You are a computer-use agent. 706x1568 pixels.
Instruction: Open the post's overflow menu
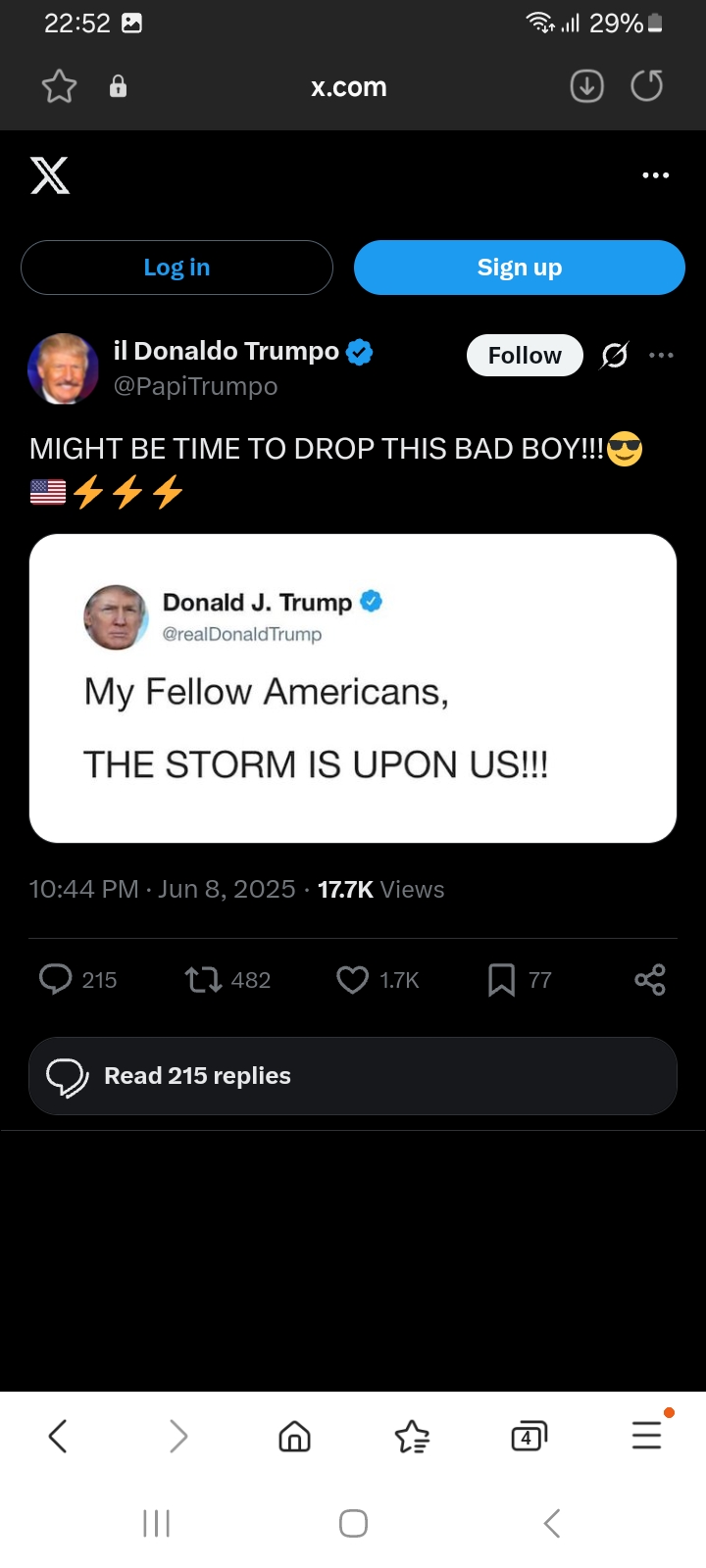[662, 355]
